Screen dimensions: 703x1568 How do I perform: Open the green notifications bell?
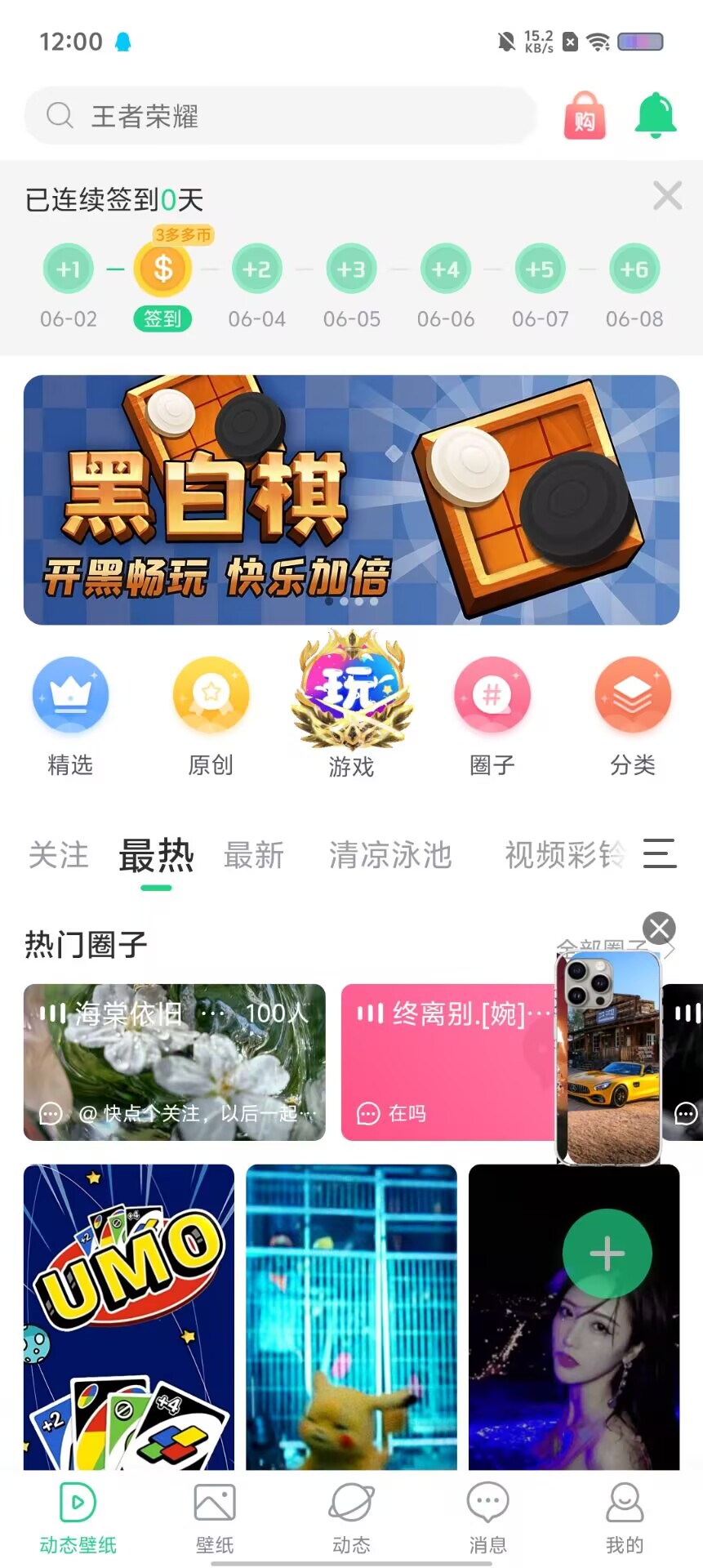click(656, 115)
